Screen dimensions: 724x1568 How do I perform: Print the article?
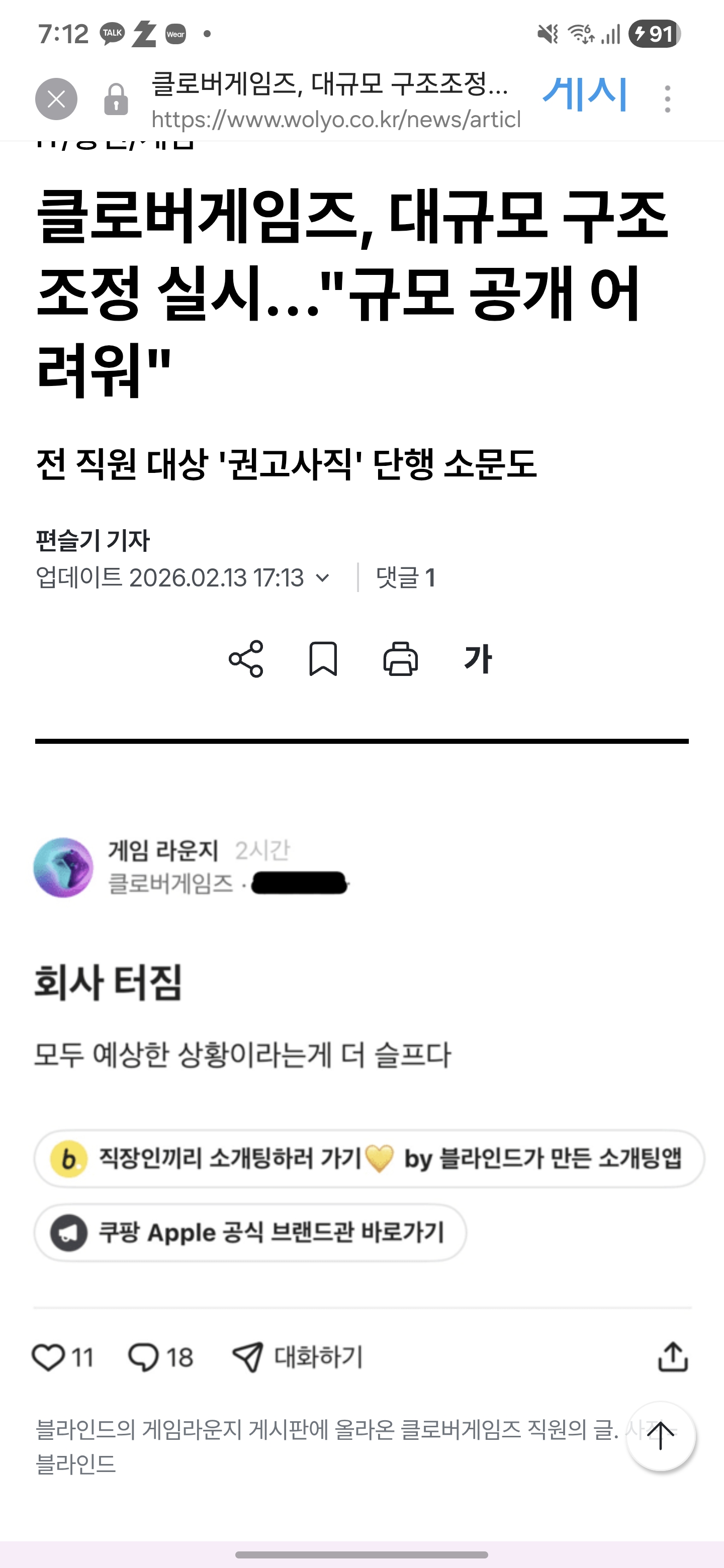click(x=401, y=659)
